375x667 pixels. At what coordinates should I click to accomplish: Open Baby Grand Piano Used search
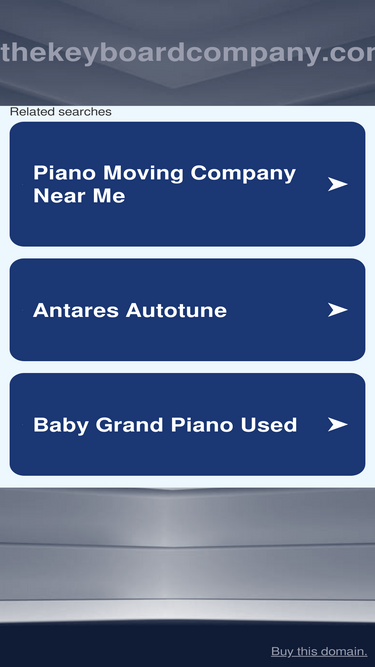click(187, 425)
